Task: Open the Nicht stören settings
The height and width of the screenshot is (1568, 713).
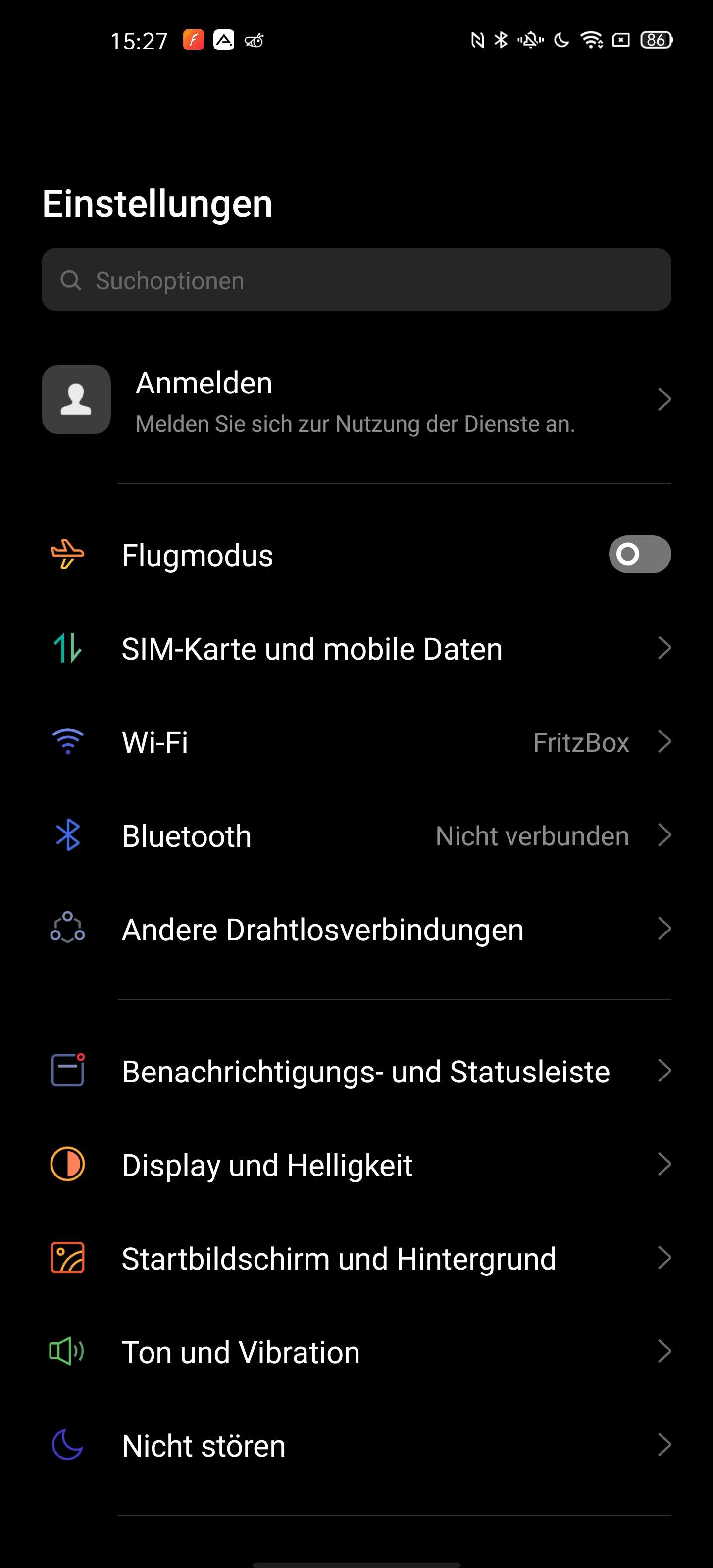Action: coord(356,1445)
